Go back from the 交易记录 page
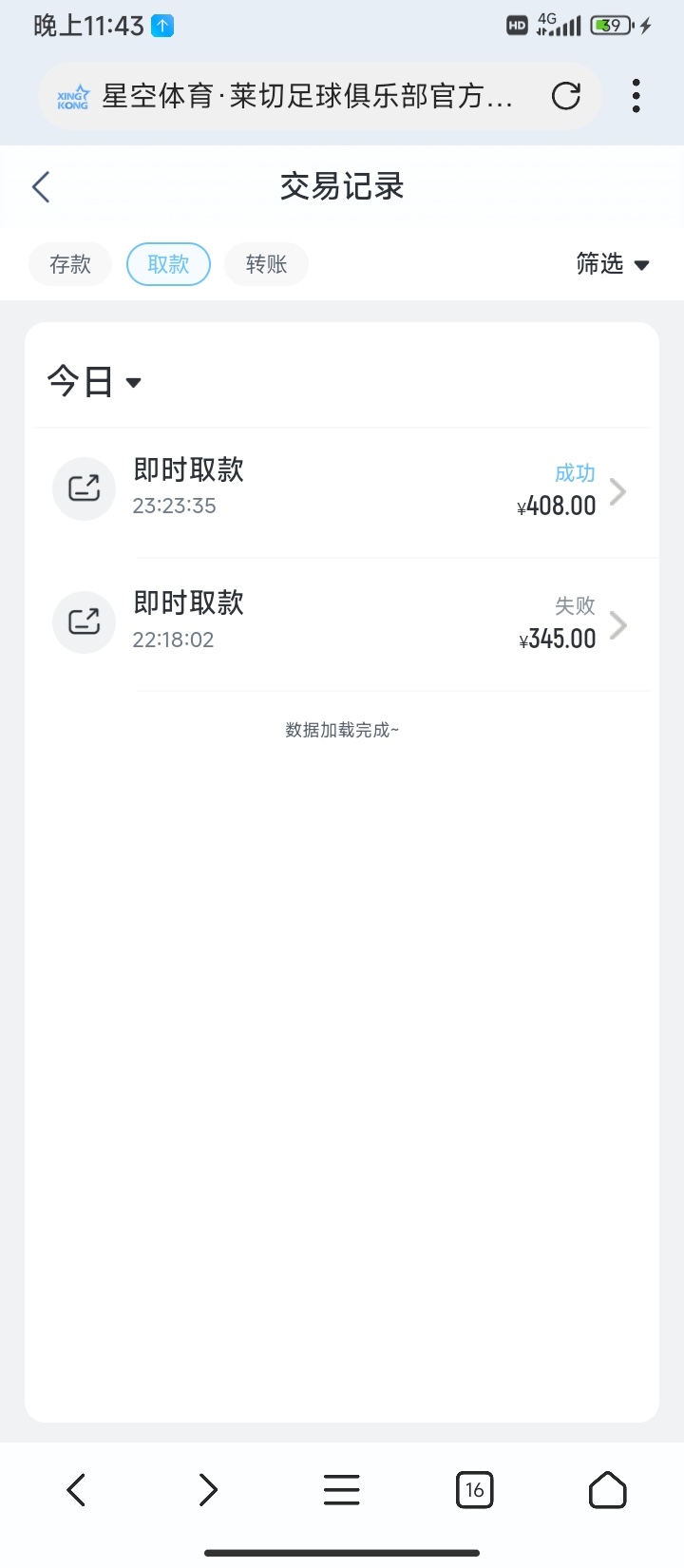 click(41, 187)
